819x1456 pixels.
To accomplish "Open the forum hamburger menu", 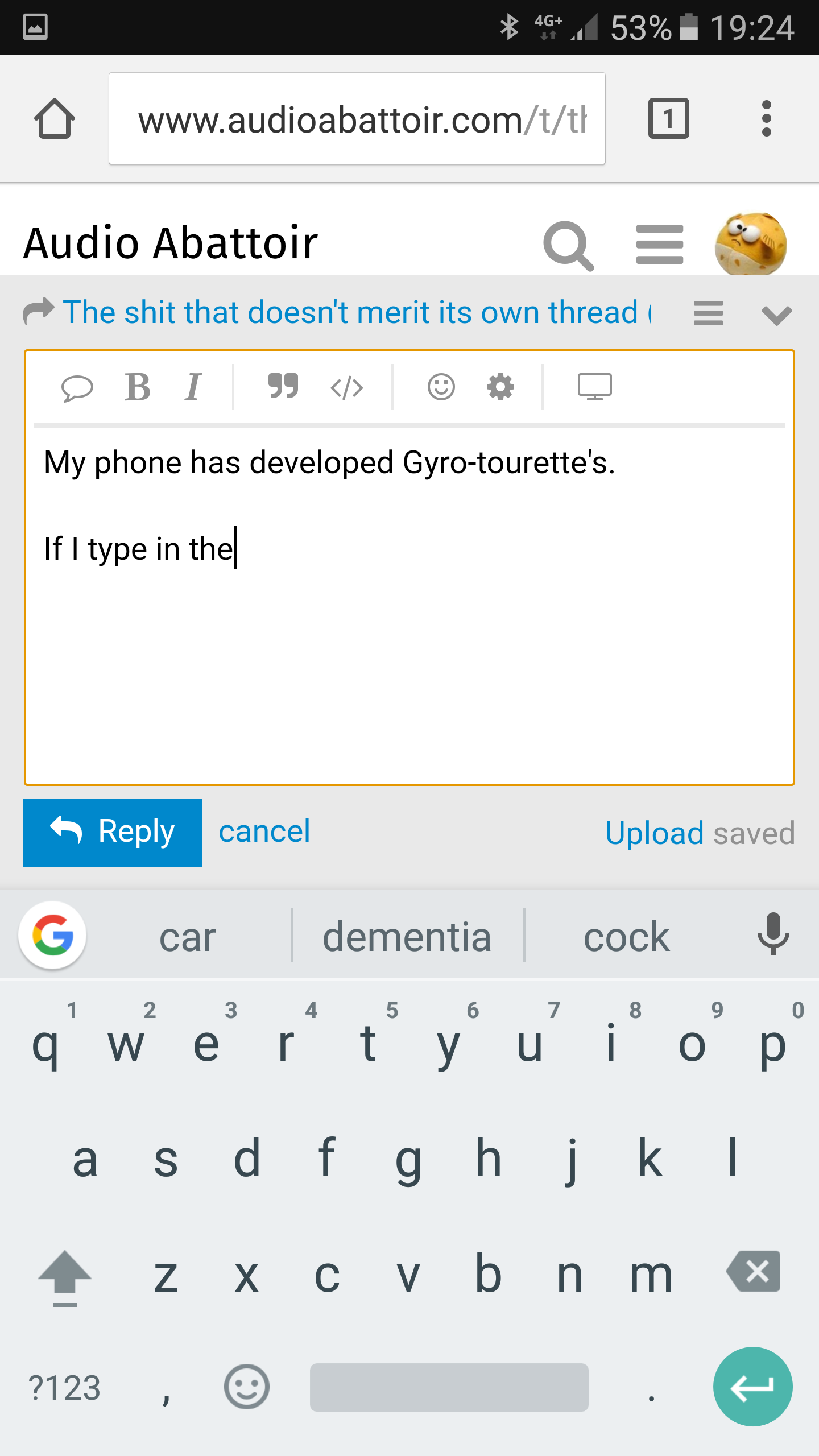I will click(x=659, y=245).
